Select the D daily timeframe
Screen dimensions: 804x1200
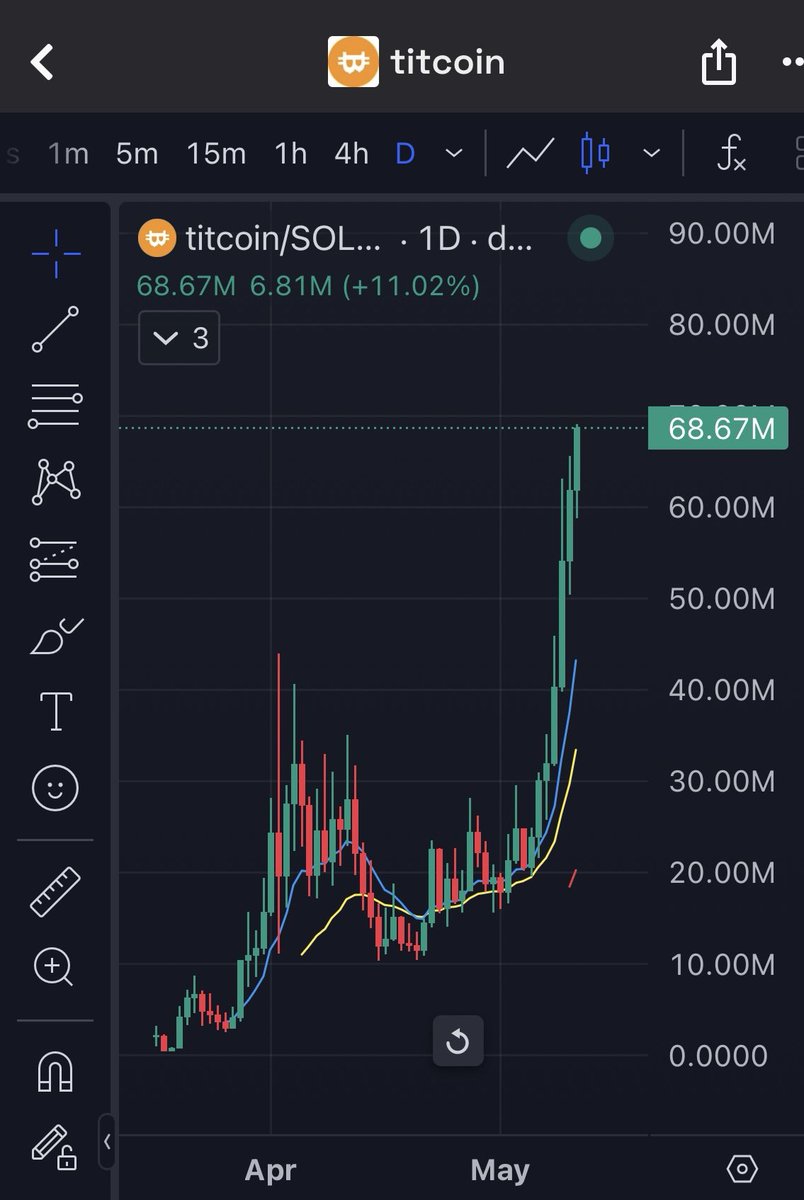[x=405, y=154]
